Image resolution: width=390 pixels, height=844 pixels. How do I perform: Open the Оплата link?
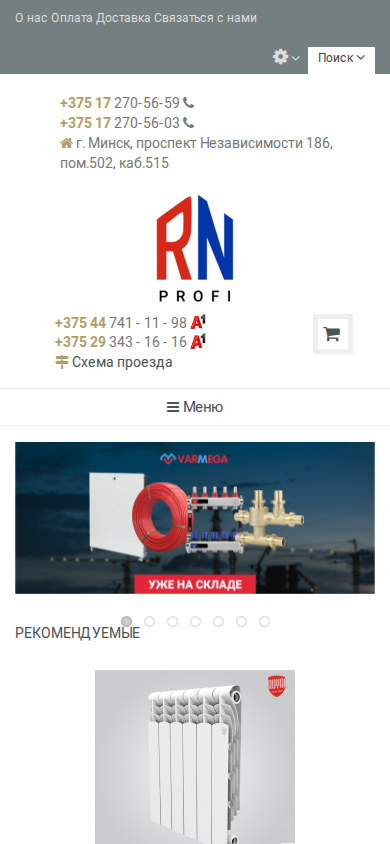pos(72,18)
